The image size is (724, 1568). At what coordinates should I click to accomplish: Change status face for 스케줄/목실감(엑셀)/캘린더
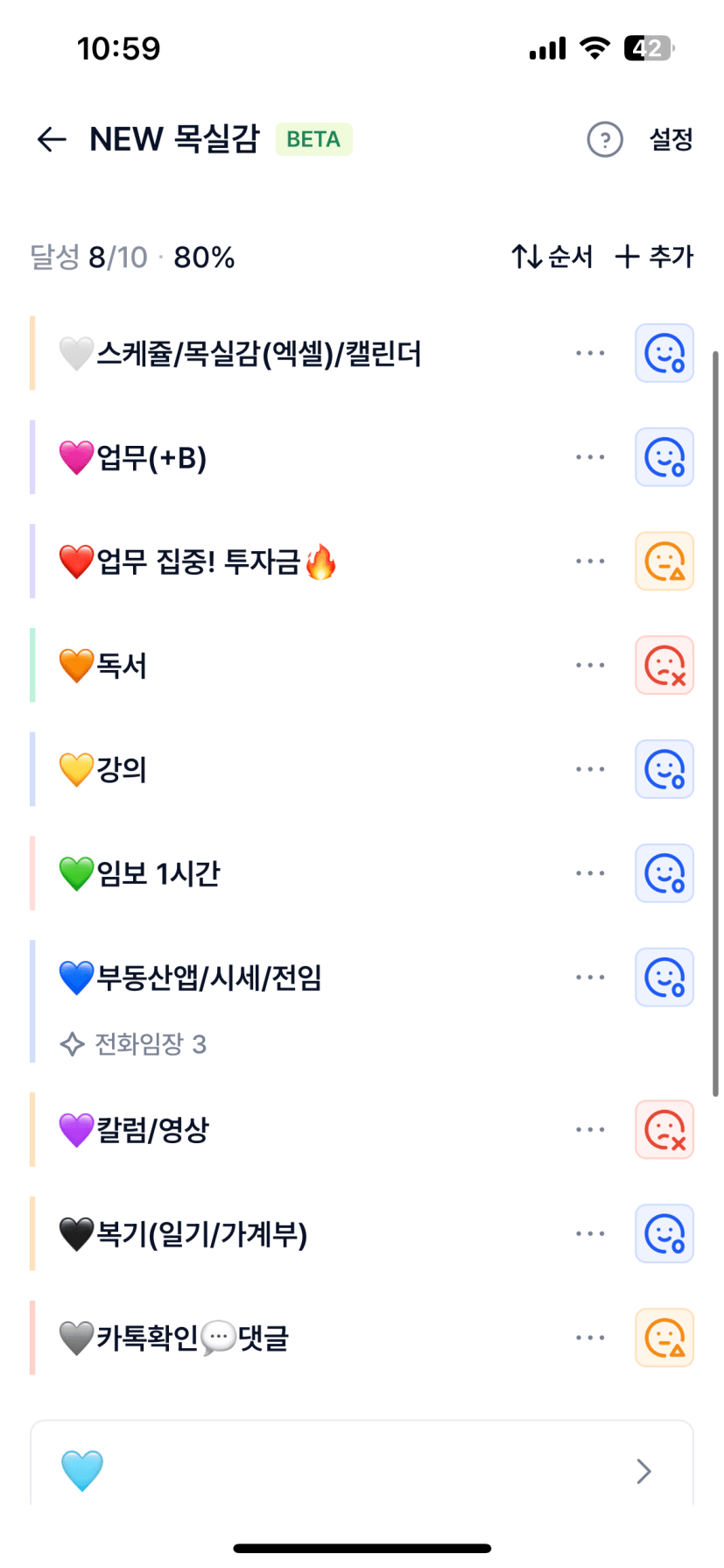point(664,354)
